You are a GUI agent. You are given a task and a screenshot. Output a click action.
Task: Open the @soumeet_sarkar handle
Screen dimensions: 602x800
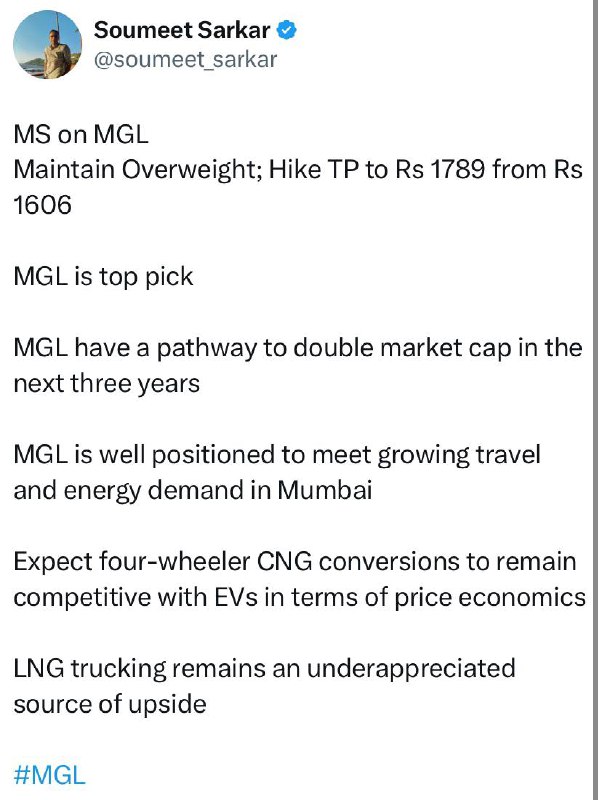185,60
